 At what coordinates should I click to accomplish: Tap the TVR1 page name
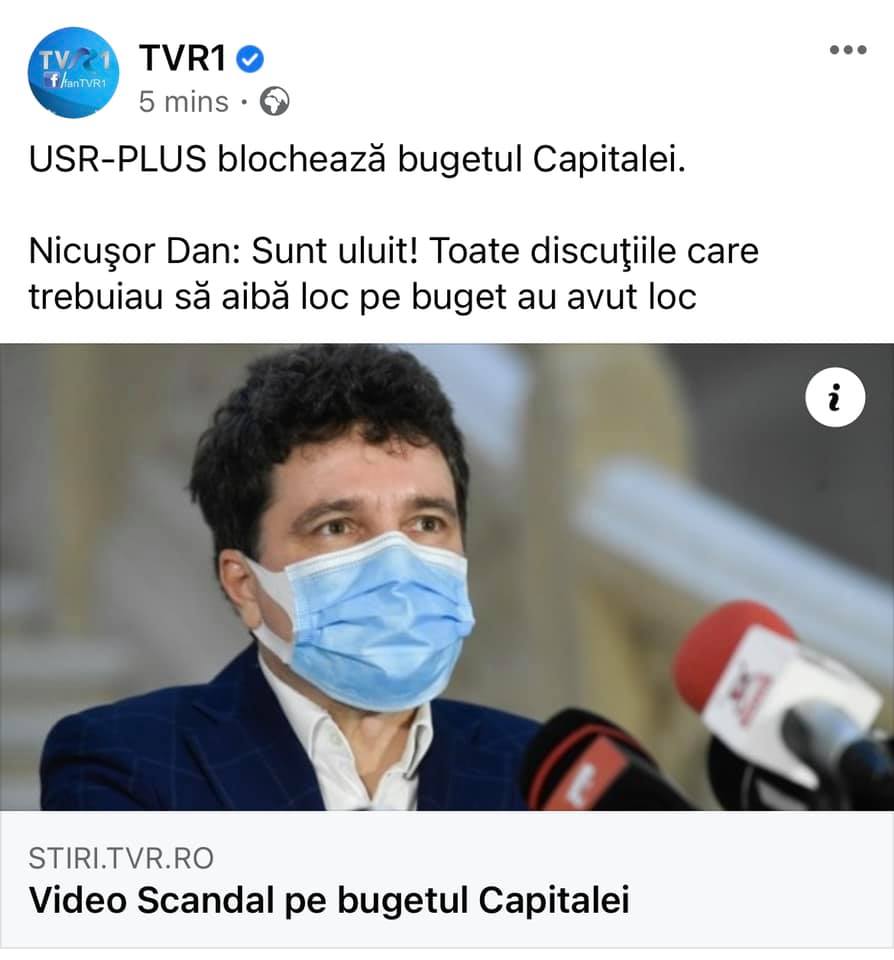pyautogui.click(x=183, y=58)
